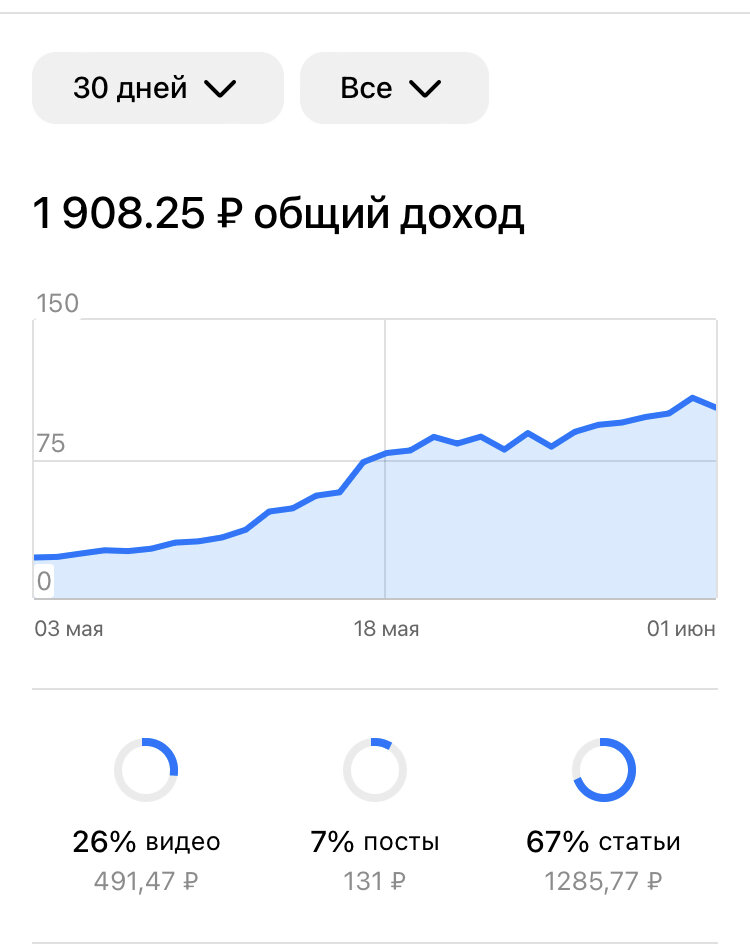Select the 75 gridline label on the chart
The width and height of the screenshot is (750, 945).
tap(50, 444)
